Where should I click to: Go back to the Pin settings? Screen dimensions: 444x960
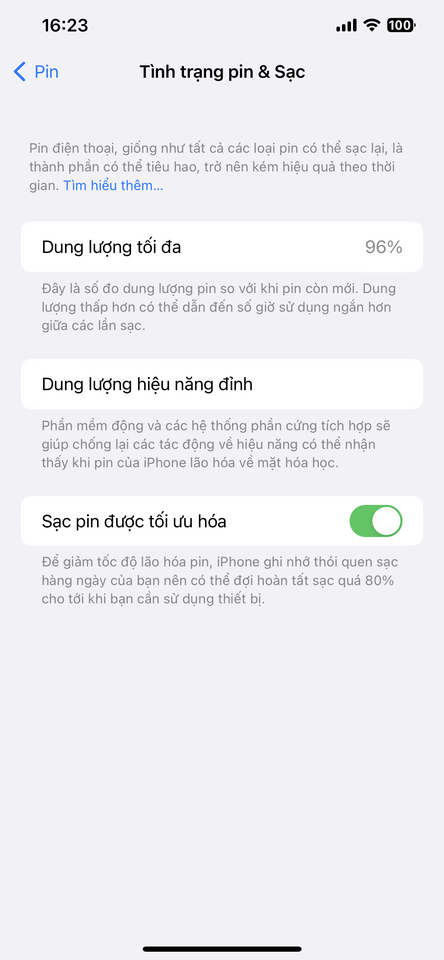click(x=36, y=72)
